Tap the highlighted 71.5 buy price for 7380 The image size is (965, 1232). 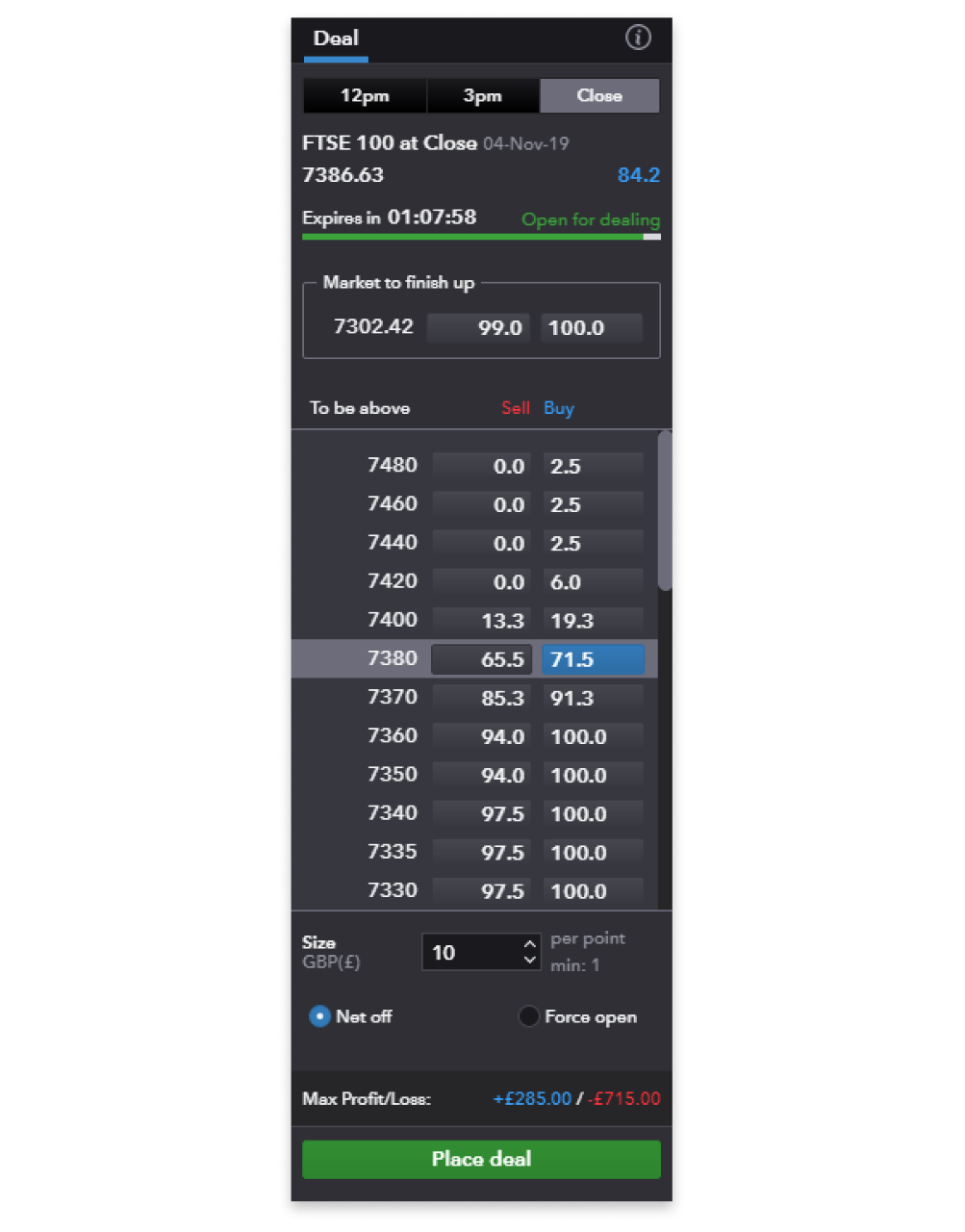592,659
